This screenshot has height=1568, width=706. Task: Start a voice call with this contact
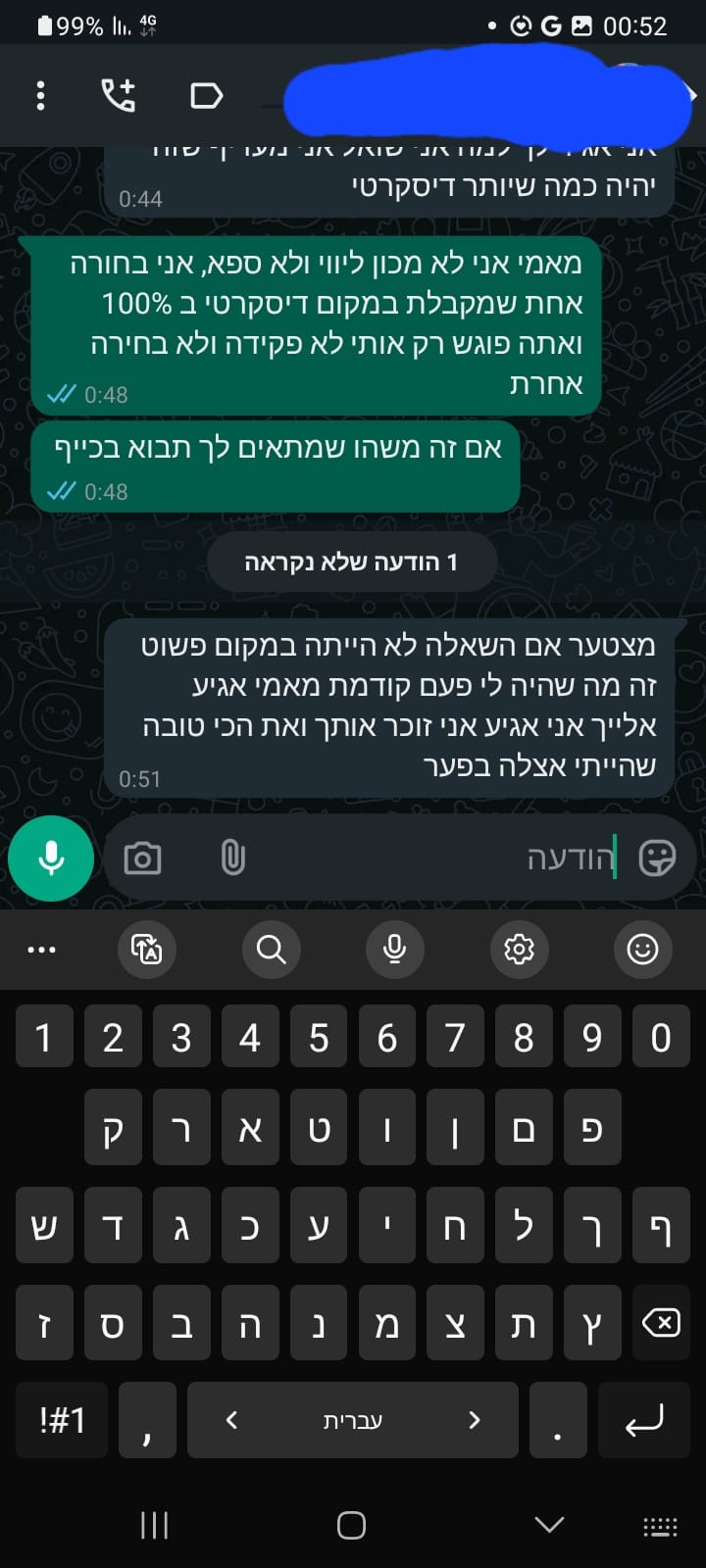[x=120, y=95]
